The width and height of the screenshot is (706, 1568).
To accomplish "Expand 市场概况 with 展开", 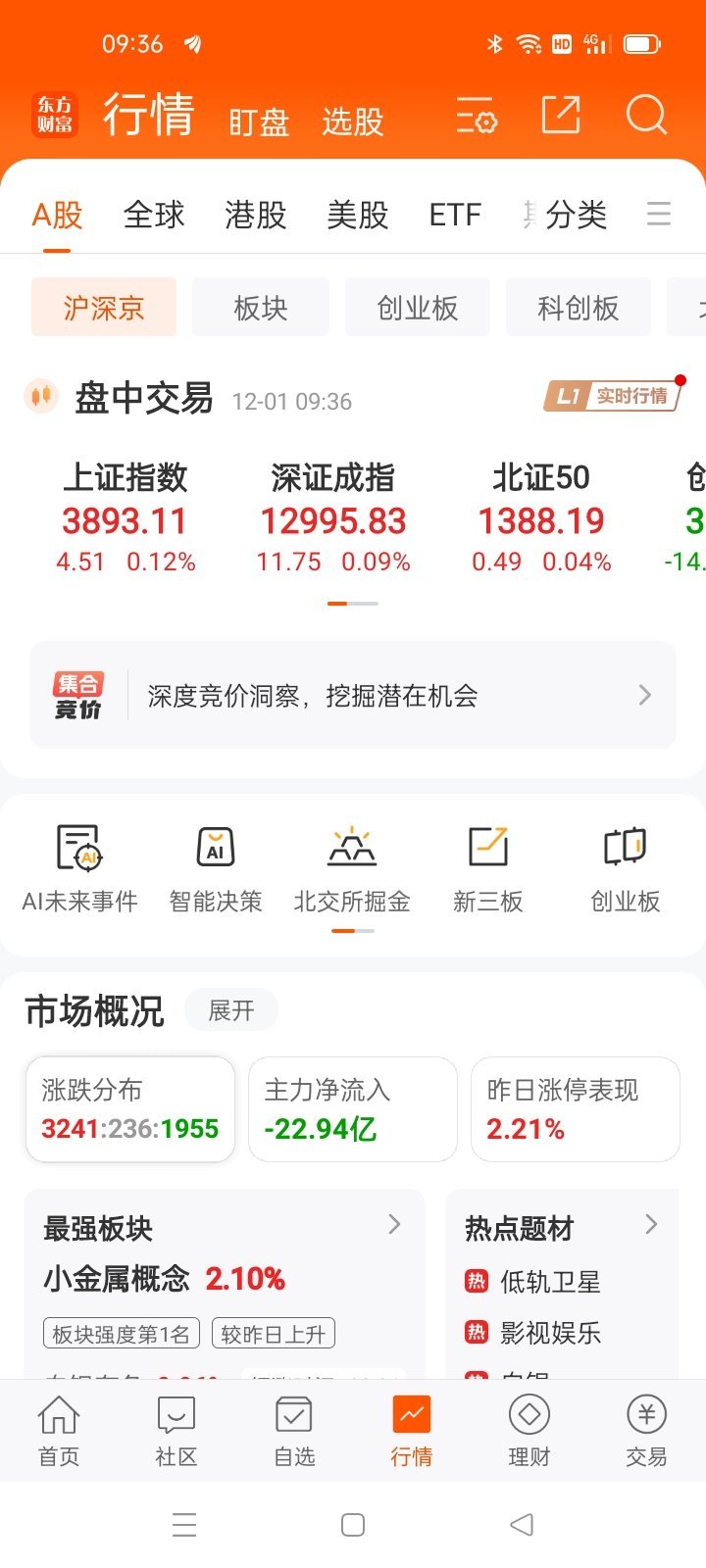I will (x=231, y=1009).
